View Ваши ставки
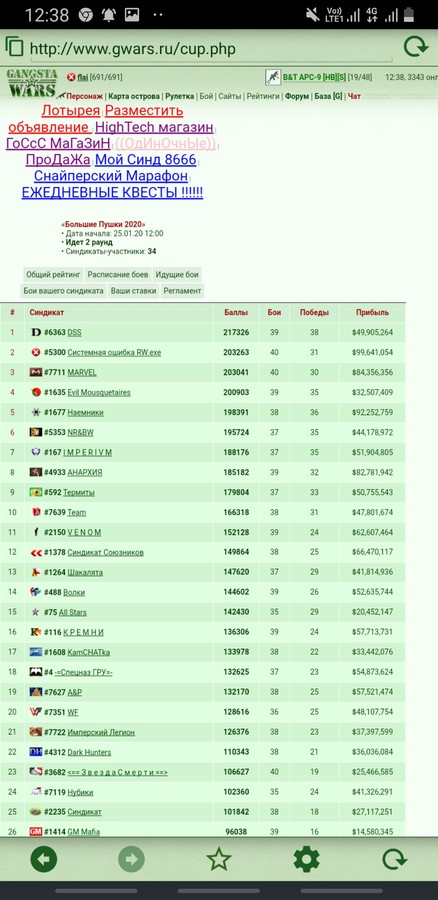This screenshot has height=900, width=438. tap(134, 290)
